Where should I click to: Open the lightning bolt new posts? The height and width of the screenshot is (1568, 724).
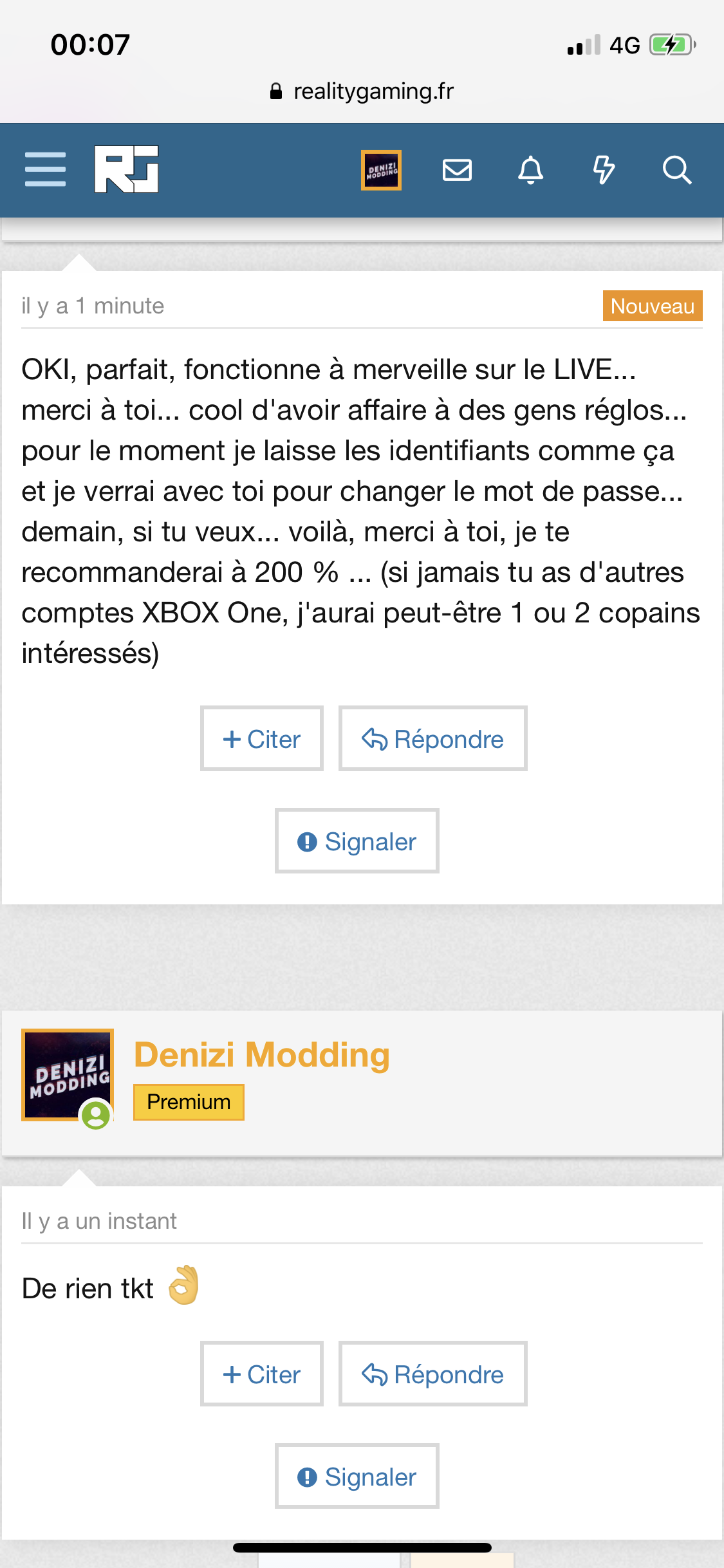coord(604,170)
